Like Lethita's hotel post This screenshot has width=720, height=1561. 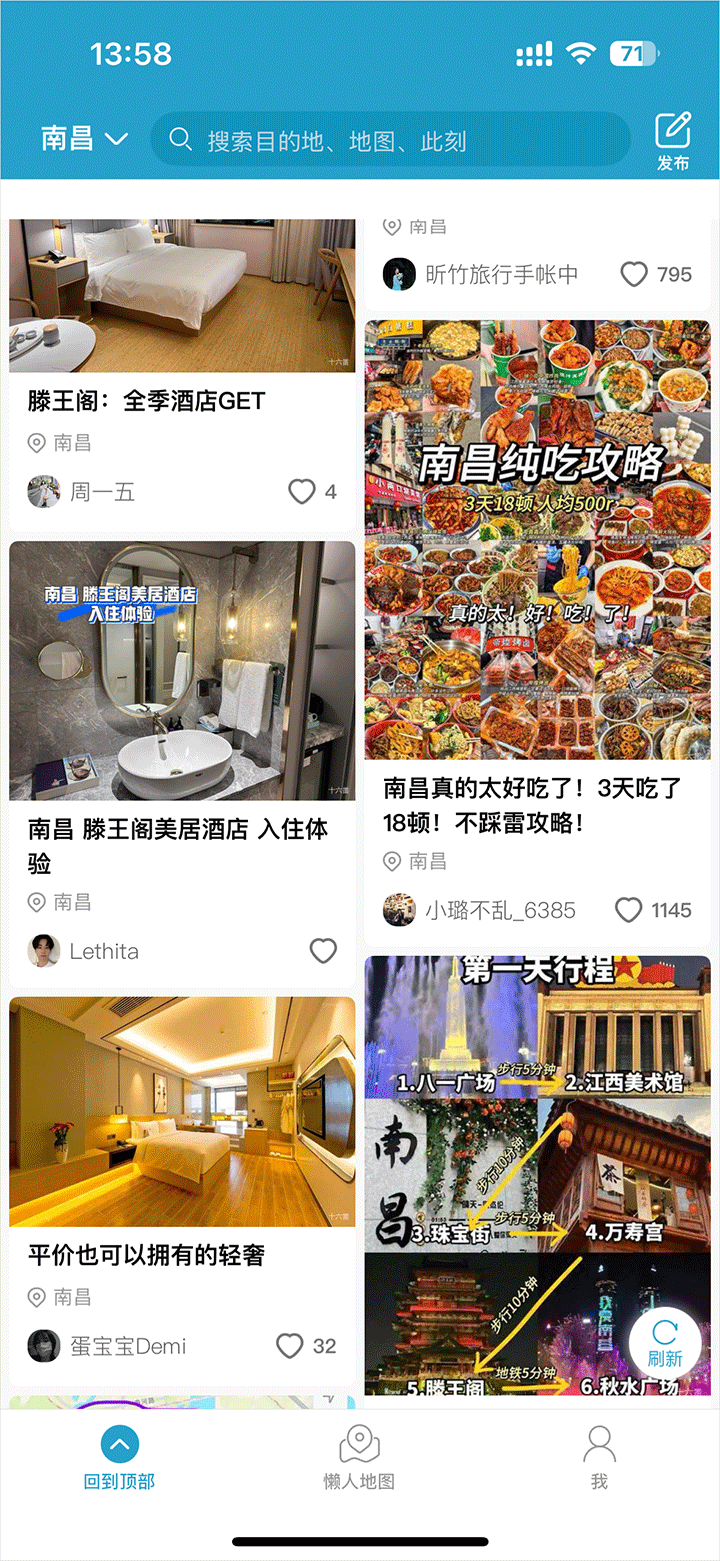pyautogui.click(x=323, y=951)
